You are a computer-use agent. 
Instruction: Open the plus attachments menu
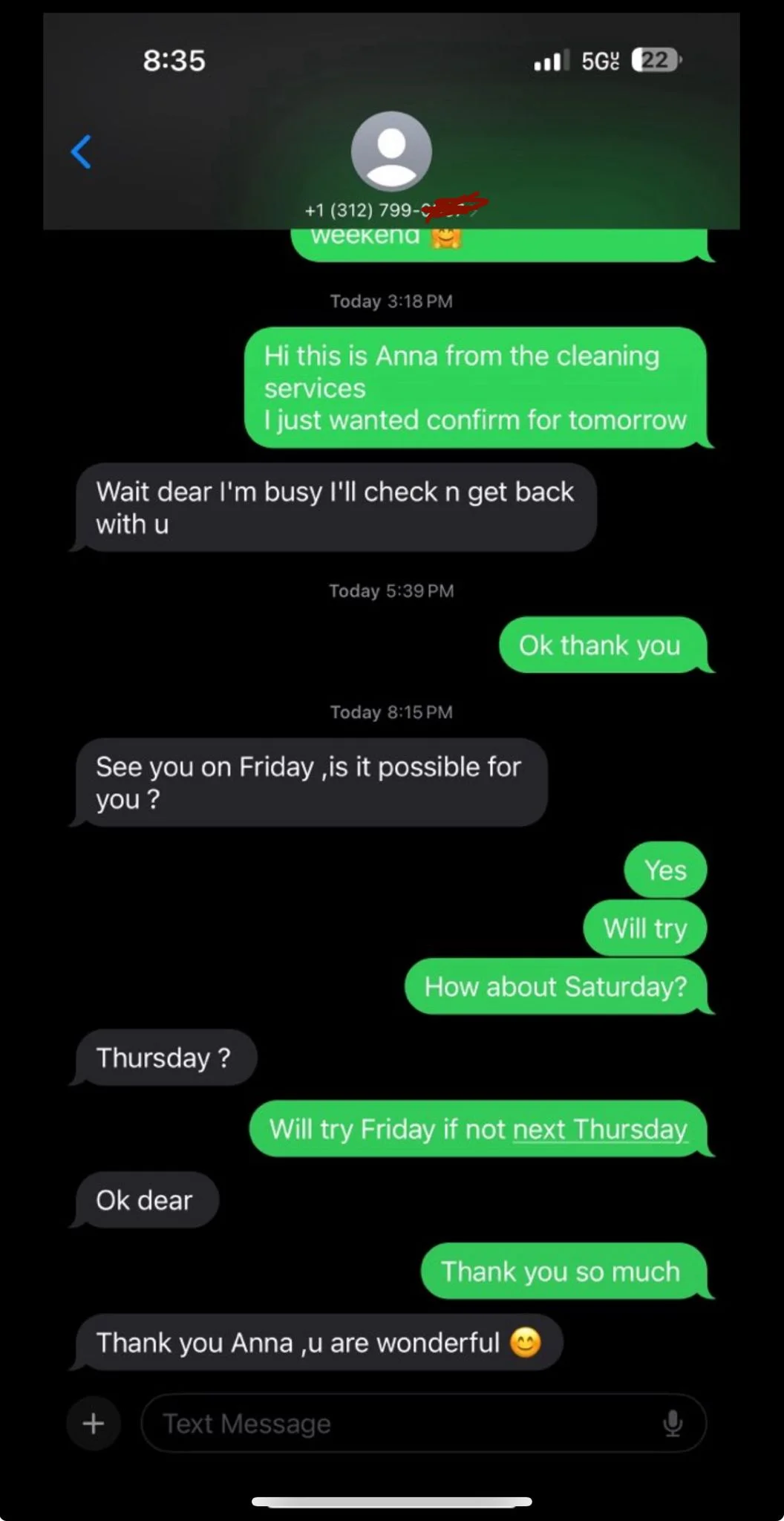tap(94, 1424)
